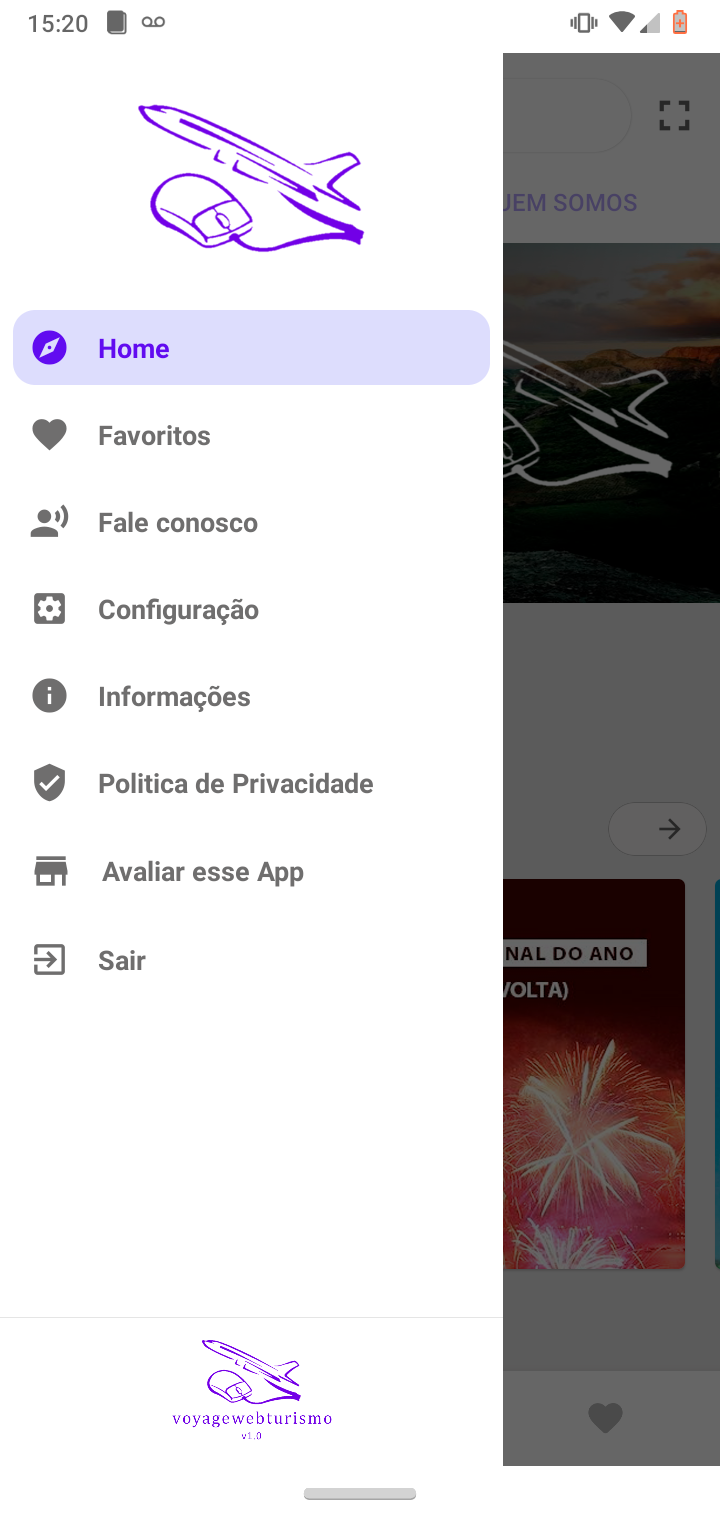
Task: Select Home in the drawer menu
Action: tap(250, 348)
